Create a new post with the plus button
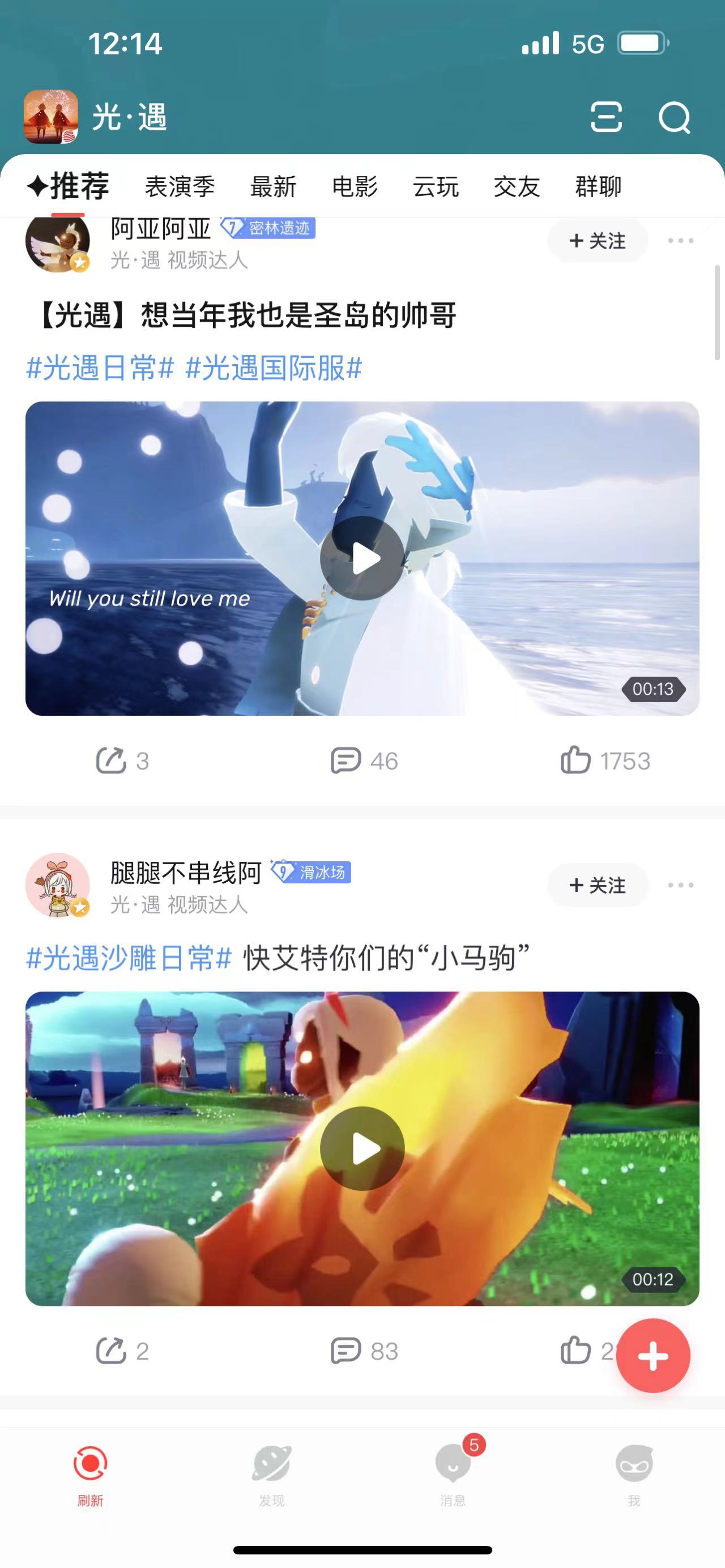Image resolution: width=725 pixels, height=1568 pixels. click(652, 1356)
